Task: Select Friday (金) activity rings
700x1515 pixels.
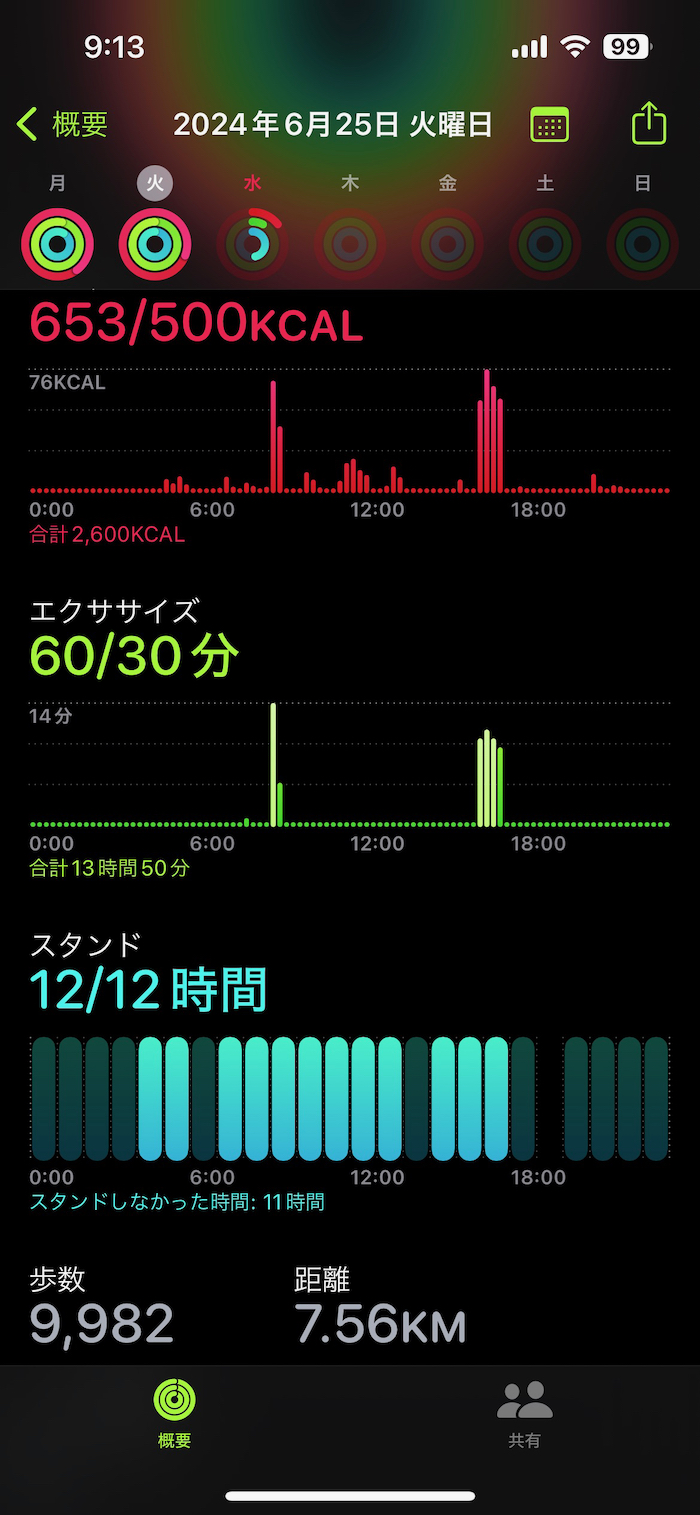Action: tap(448, 243)
